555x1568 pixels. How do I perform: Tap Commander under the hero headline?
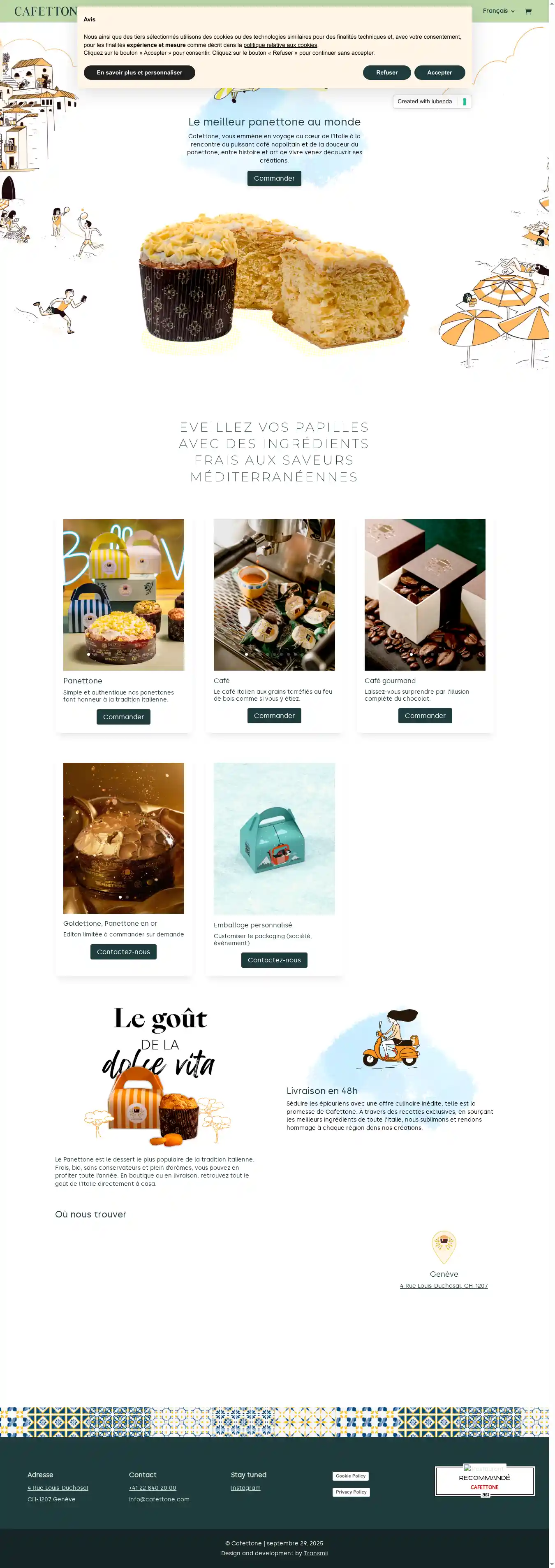273,178
